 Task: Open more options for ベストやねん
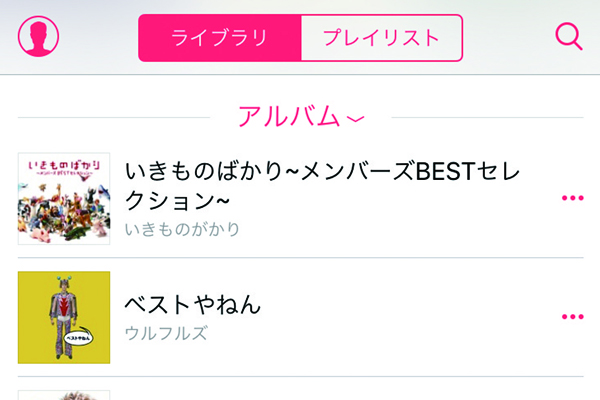572,317
